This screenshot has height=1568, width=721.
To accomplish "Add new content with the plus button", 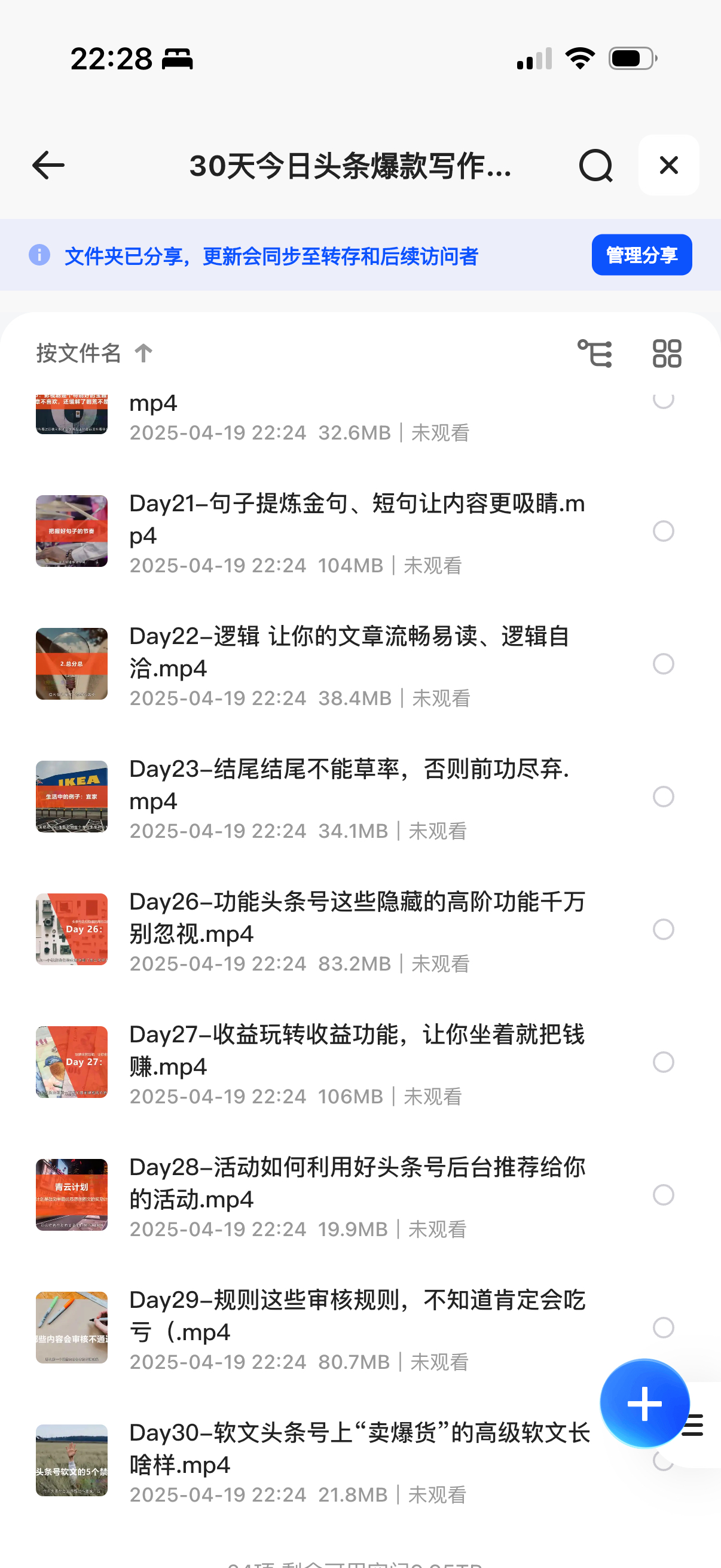I will pyautogui.click(x=644, y=1403).
